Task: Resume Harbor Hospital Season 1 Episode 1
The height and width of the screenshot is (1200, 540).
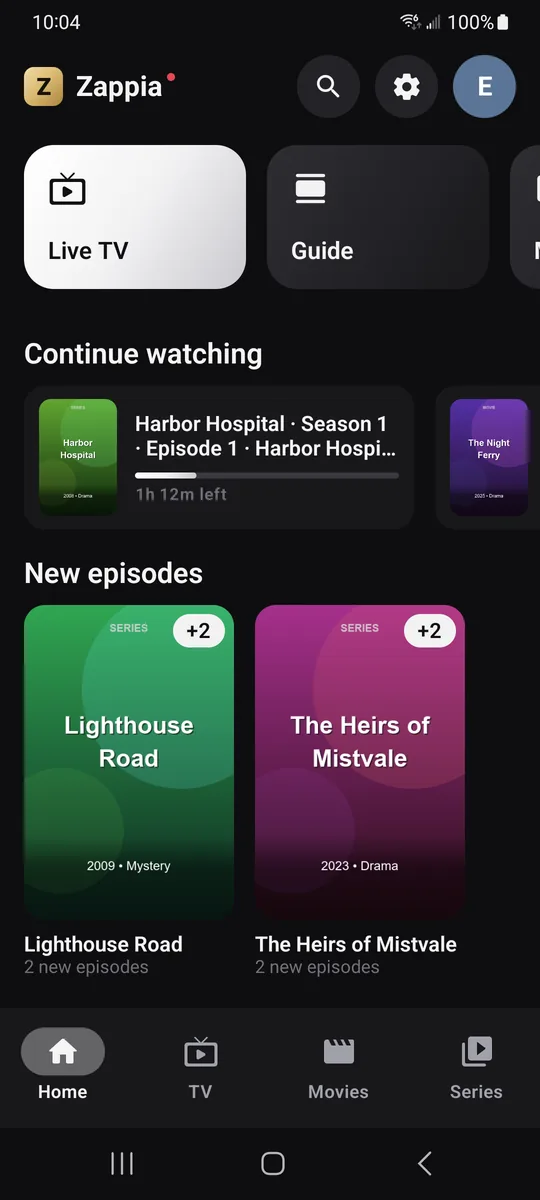Action: (x=219, y=457)
